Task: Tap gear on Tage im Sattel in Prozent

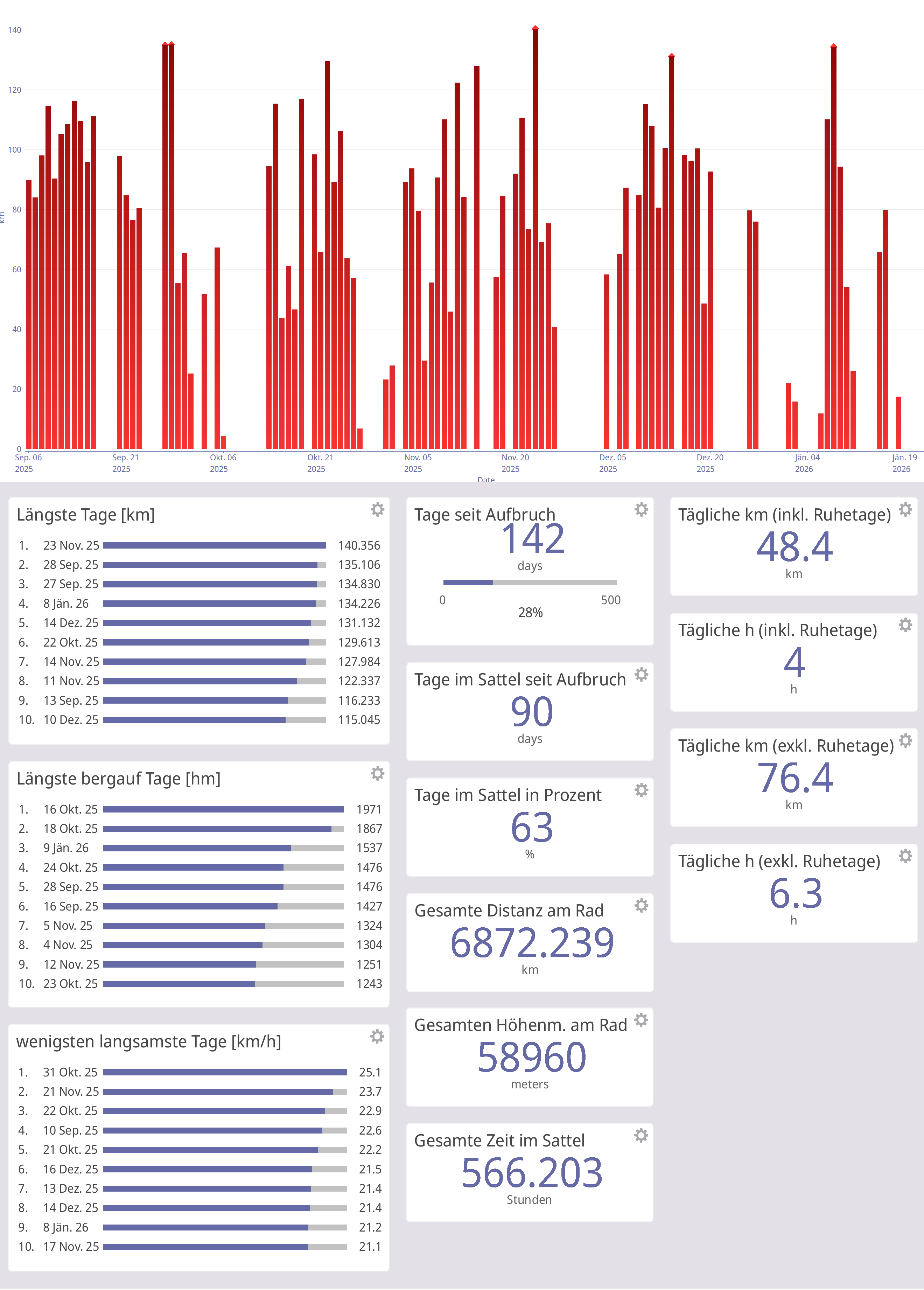Action: point(641,790)
